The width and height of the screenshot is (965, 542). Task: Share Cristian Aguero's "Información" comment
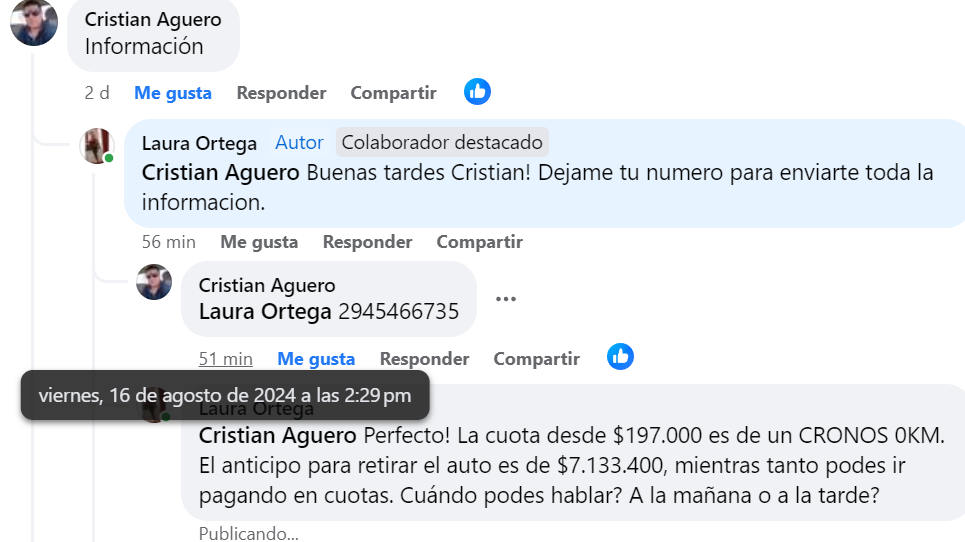pos(393,93)
